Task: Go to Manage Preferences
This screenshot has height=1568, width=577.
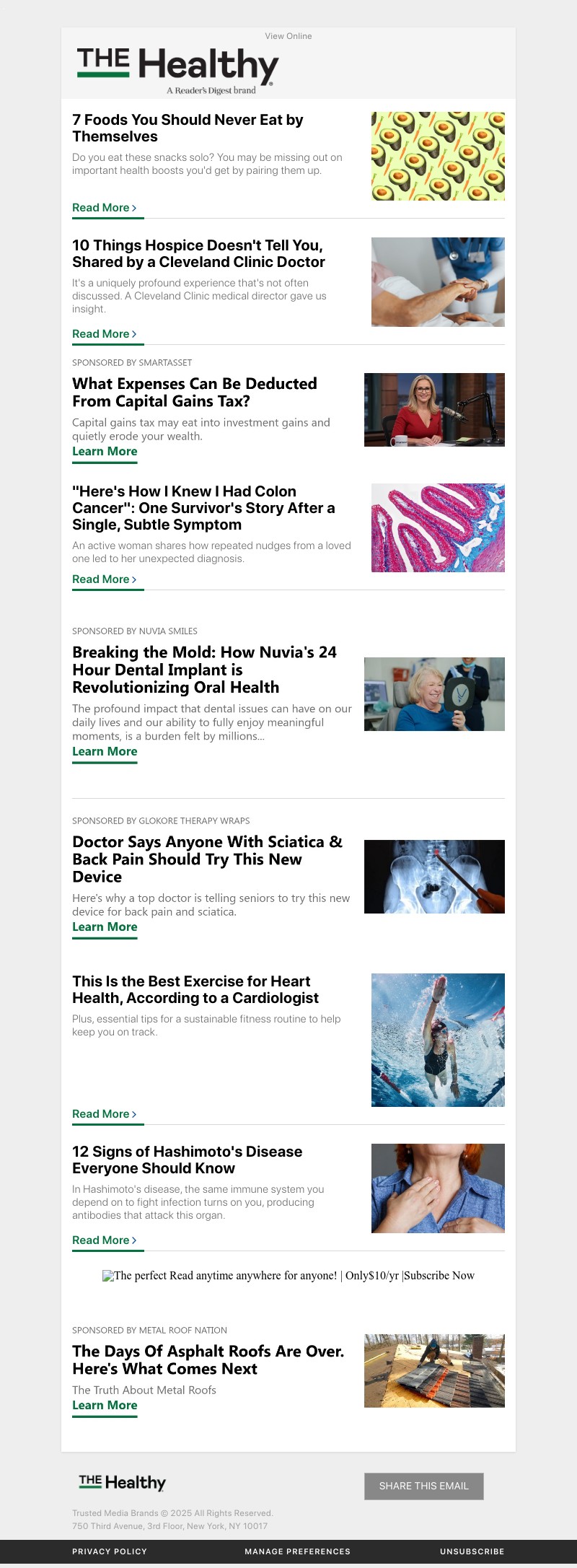Action: [297, 1551]
